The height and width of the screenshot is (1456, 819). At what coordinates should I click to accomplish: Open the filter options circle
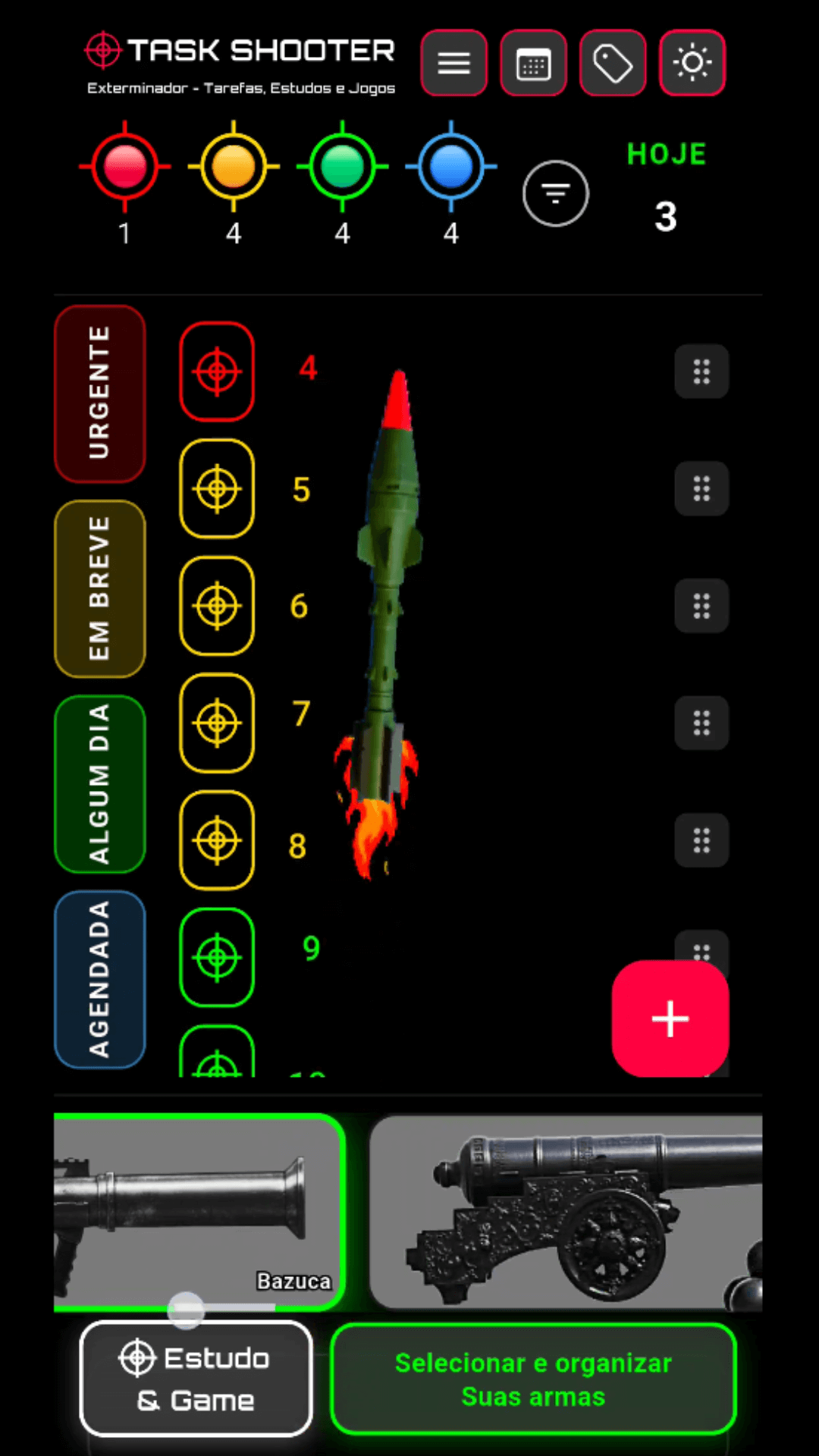click(x=555, y=193)
